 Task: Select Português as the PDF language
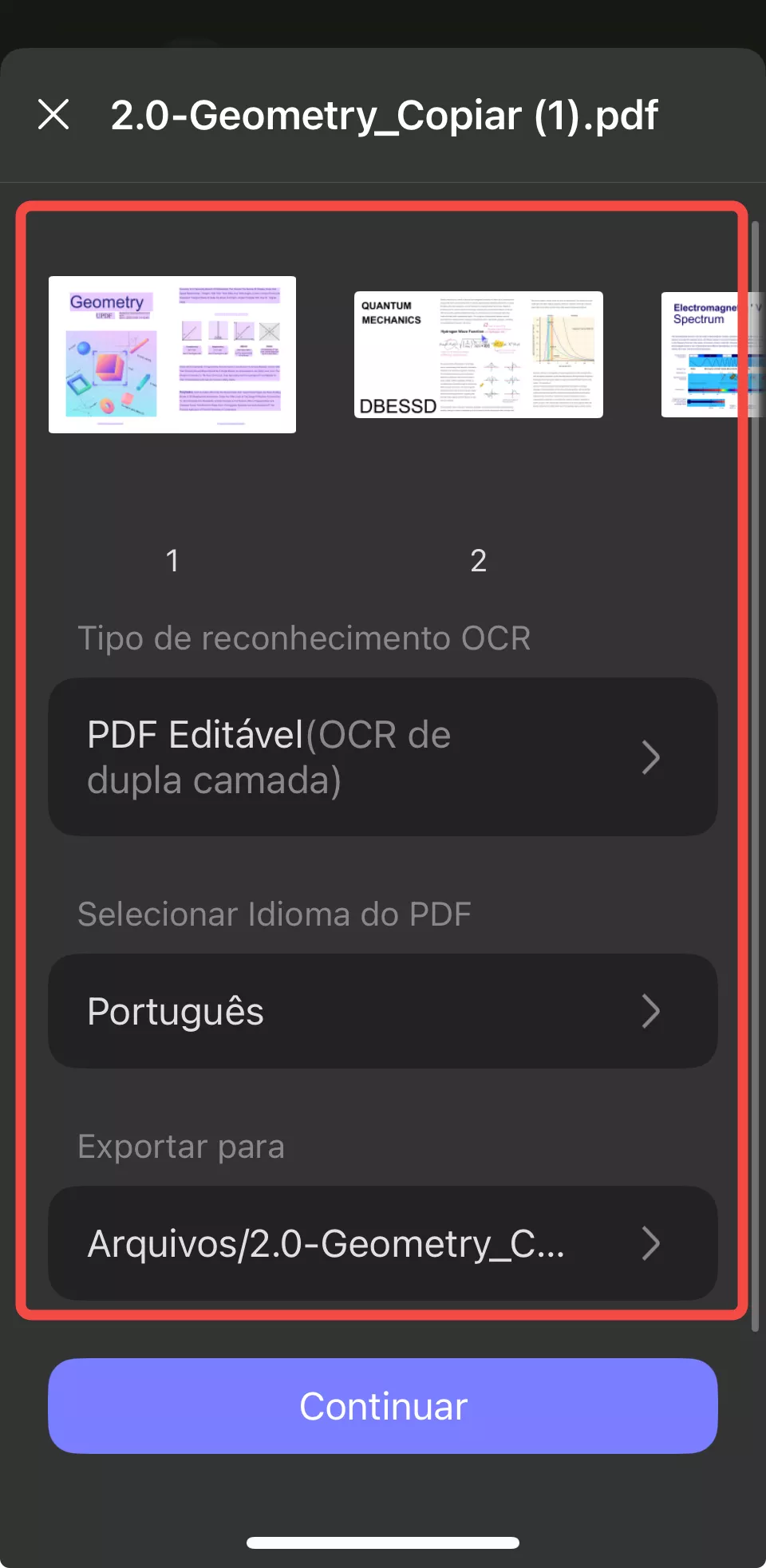coord(176,1011)
